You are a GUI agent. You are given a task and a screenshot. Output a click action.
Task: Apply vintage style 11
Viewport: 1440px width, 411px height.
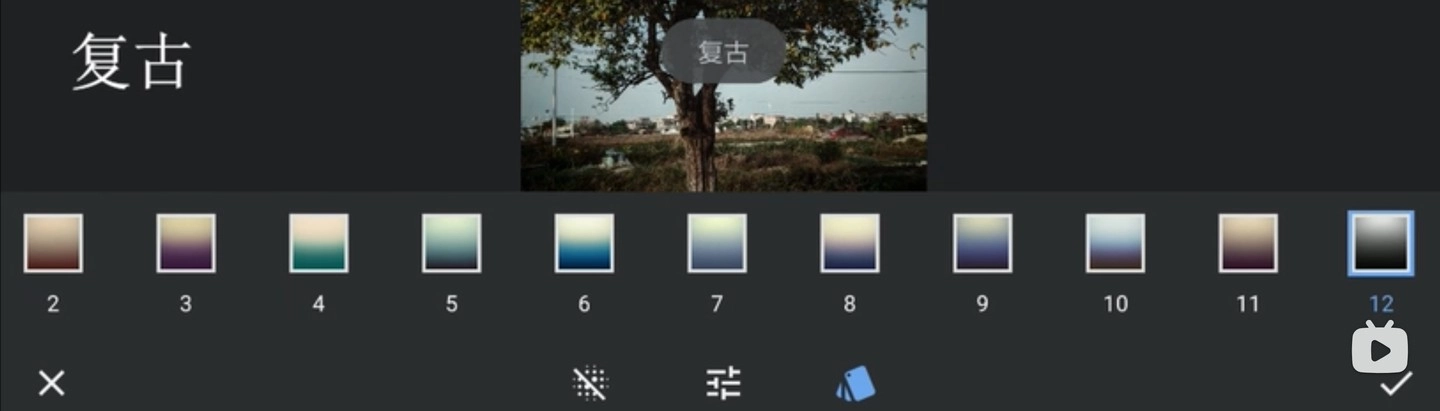pyautogui.click(x=1248, y=243)
